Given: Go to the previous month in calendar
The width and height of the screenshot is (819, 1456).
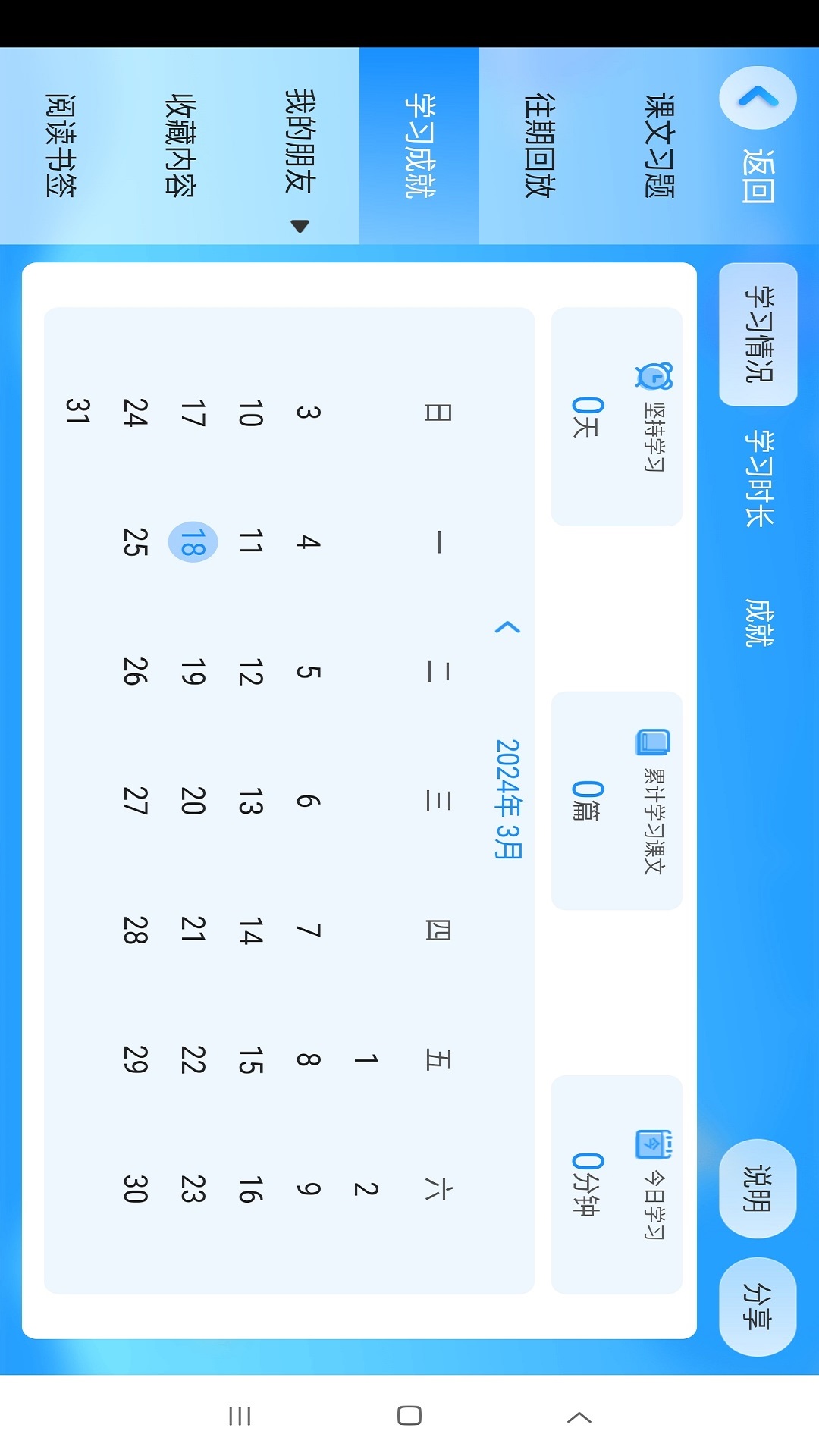Looking at the screenshot, I should tap(507, 627).
